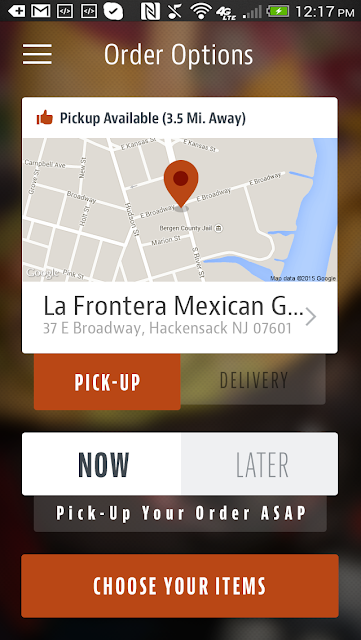Select Now for order timing
The height and width of the screenshot is (640, 361).
click(102, 464)
